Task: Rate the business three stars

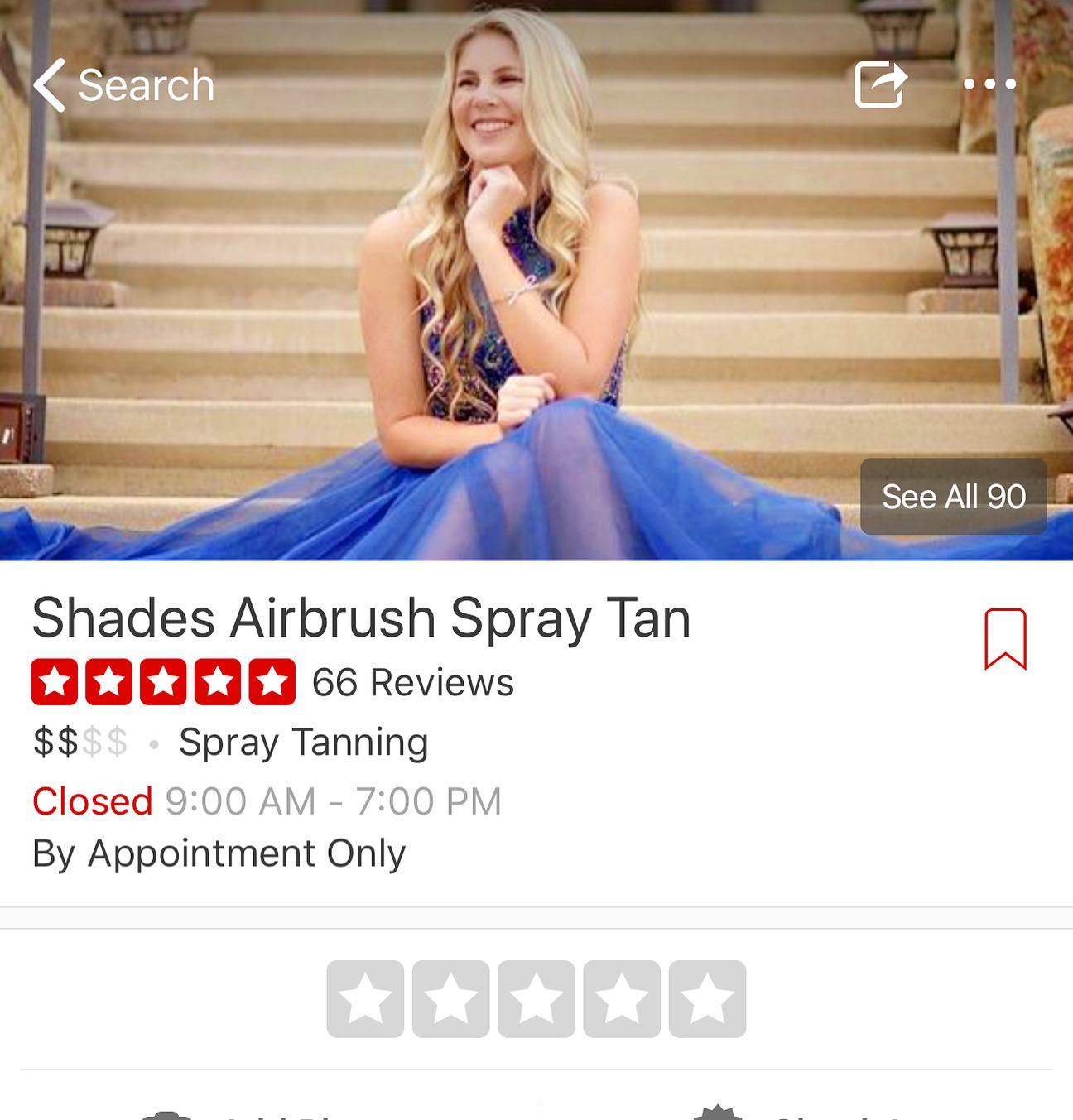Action: point(536,998)
